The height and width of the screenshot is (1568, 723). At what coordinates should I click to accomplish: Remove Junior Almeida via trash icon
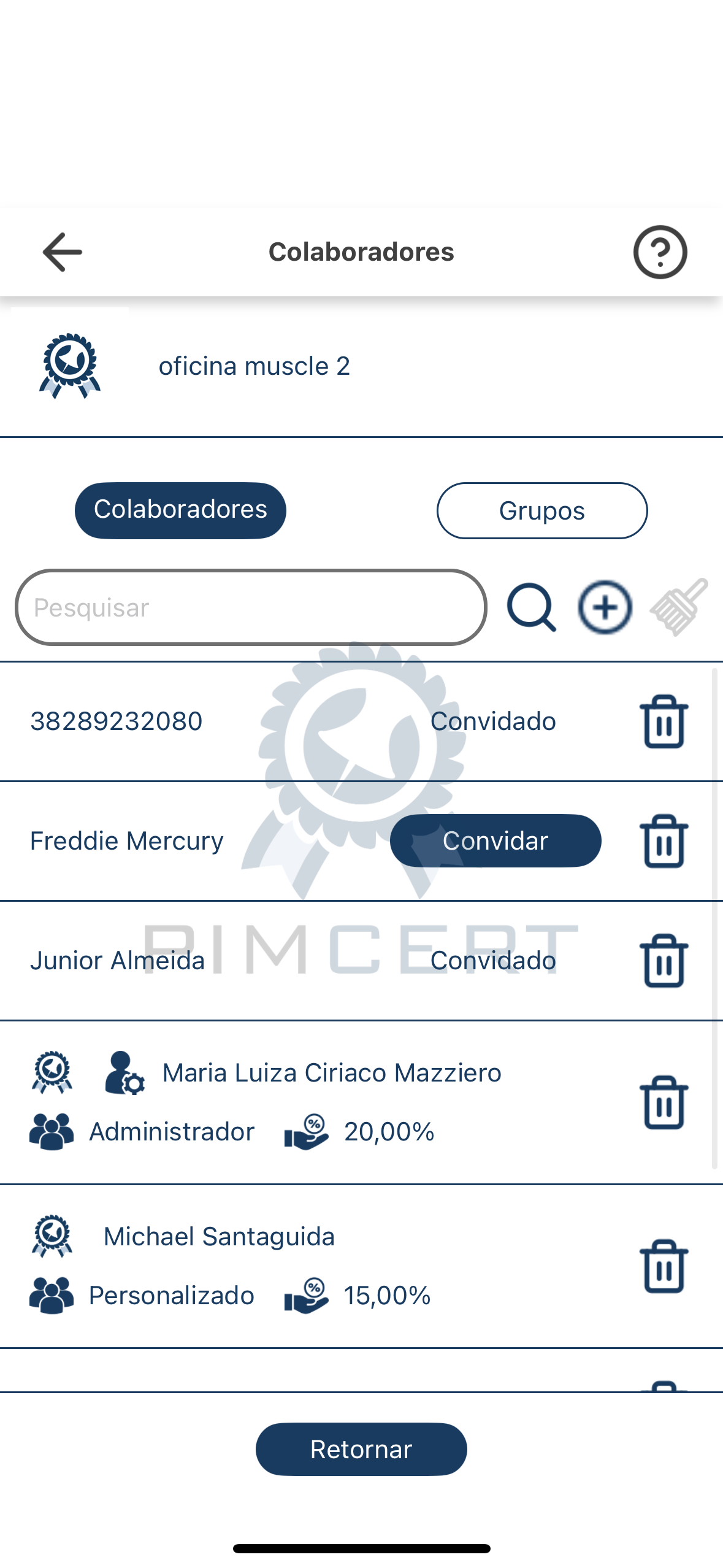pos(664,961)
